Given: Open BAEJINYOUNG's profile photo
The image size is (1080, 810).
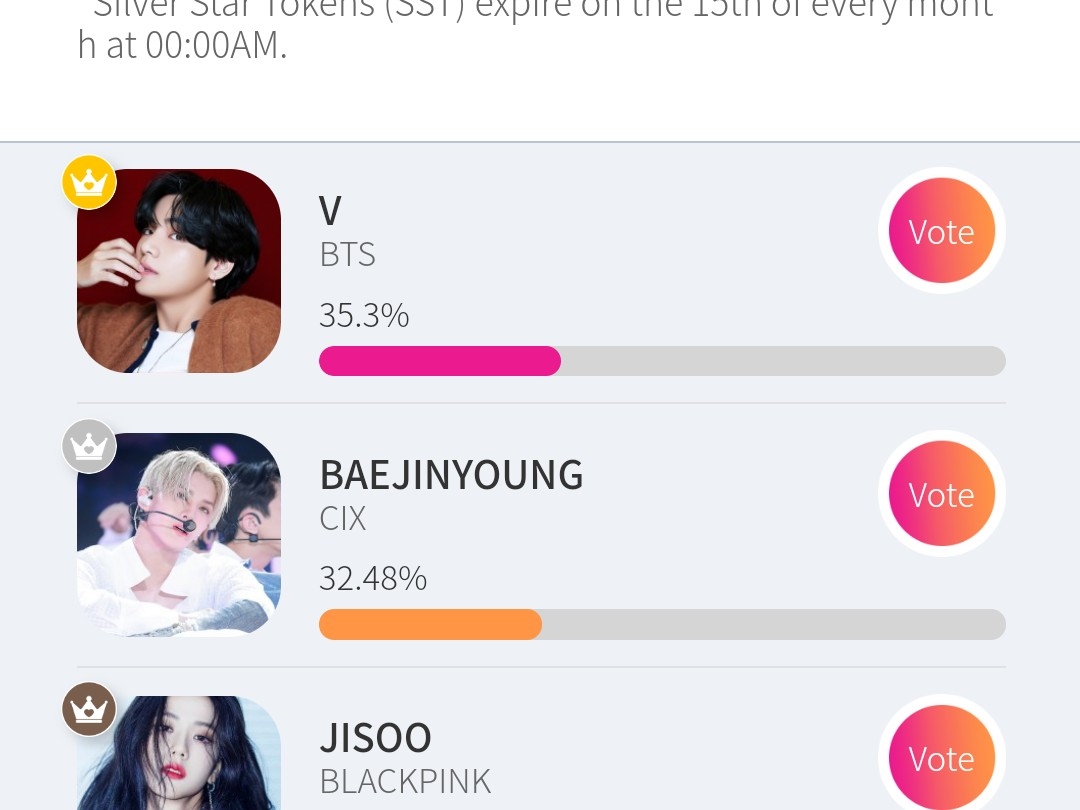Looking at the screenshot, I should 179,534.
